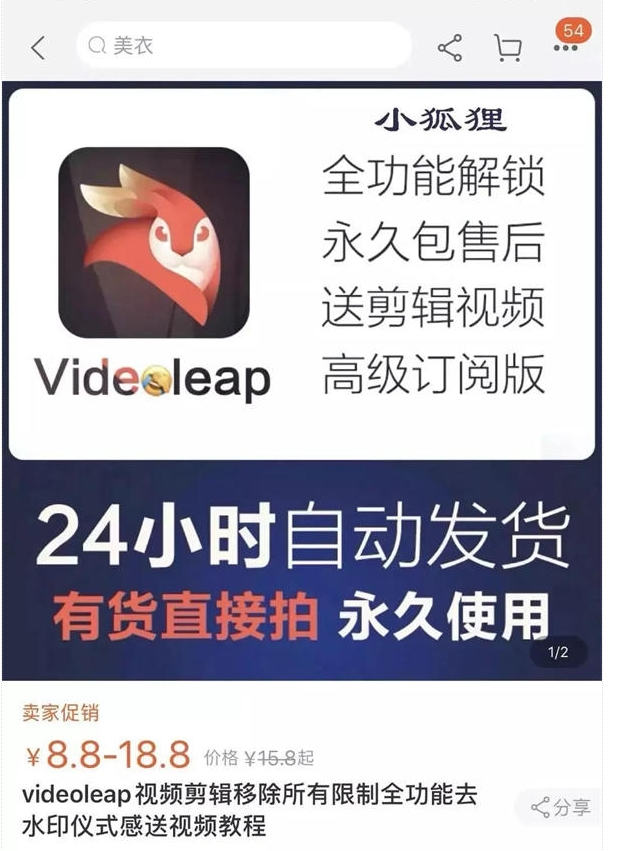The image size is (623, 851).
Task: Go back using the arrow icon
Action: point(38,47)
